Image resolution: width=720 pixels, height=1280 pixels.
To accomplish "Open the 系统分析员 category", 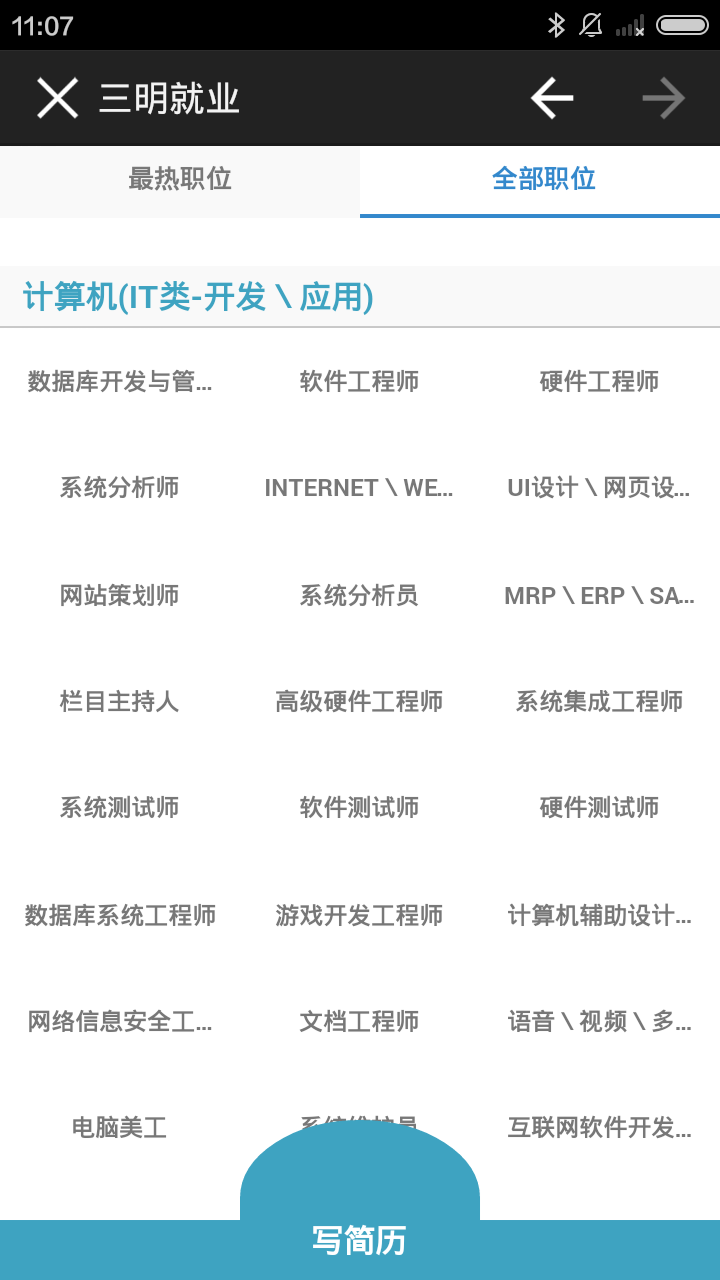I will (359, 595).
